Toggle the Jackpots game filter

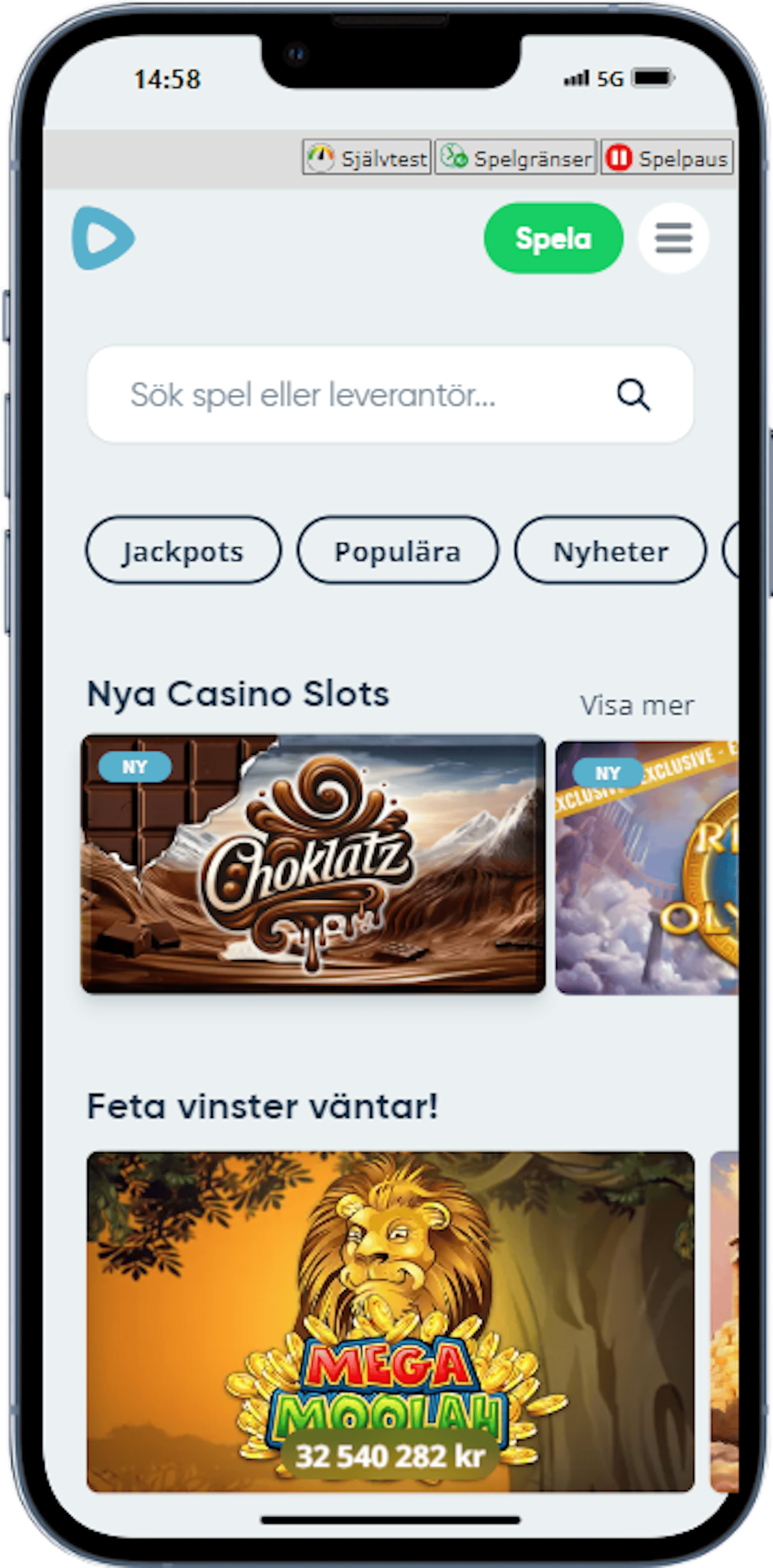click(x=183, y=551)
